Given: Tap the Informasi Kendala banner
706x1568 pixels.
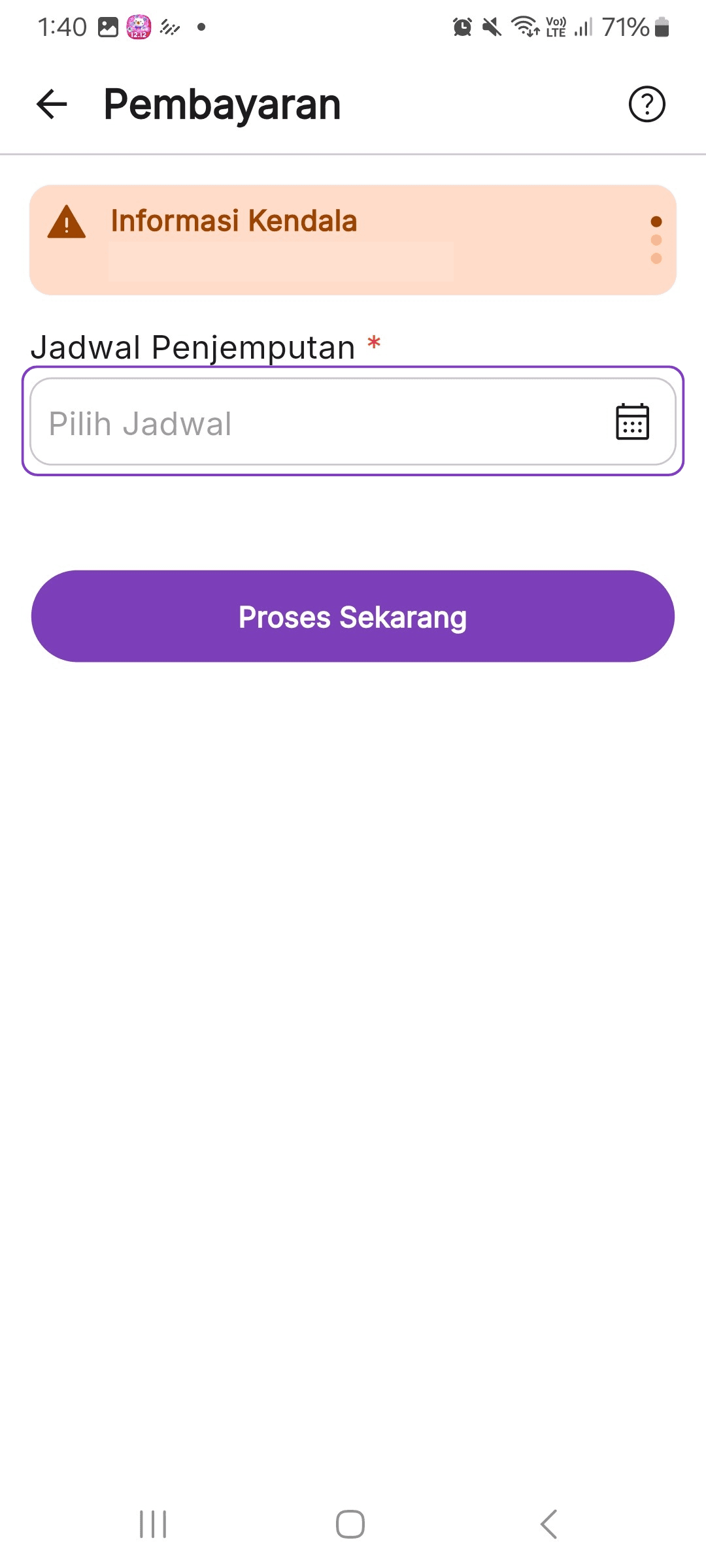Looking at the screenshot, I should [x=233, y=221].
